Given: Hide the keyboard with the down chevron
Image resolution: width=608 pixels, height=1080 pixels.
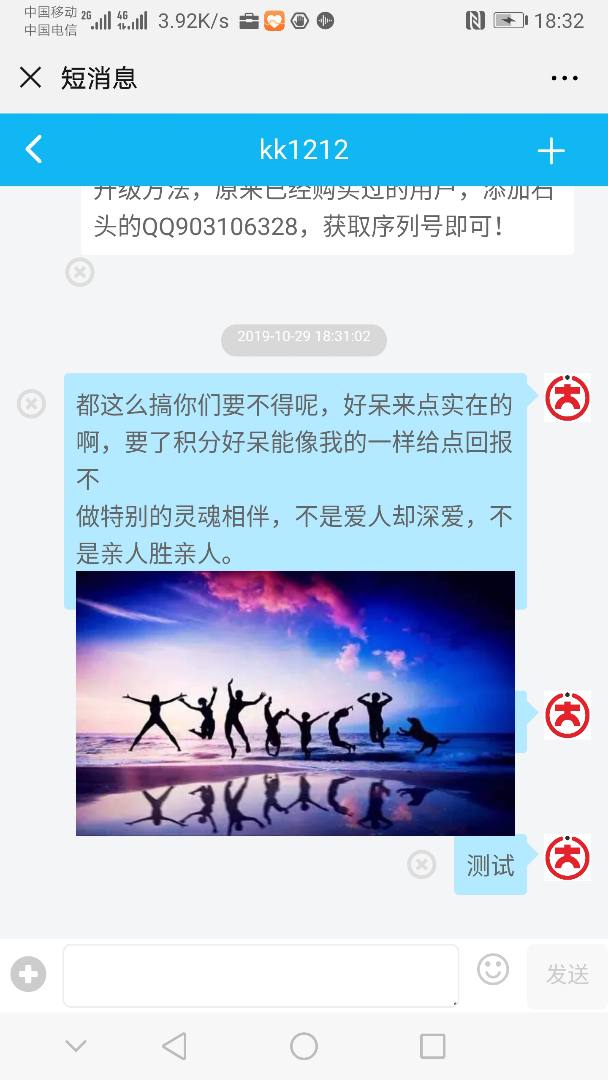Looking at the screenshot, I should pos(76,1046).
